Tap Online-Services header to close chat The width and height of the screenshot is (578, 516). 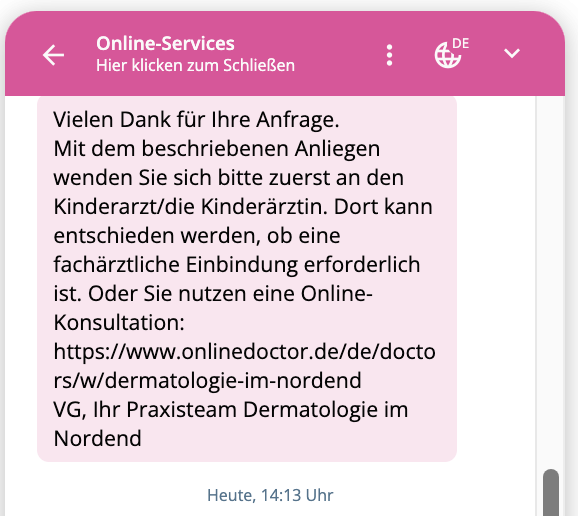coord(195,54)
